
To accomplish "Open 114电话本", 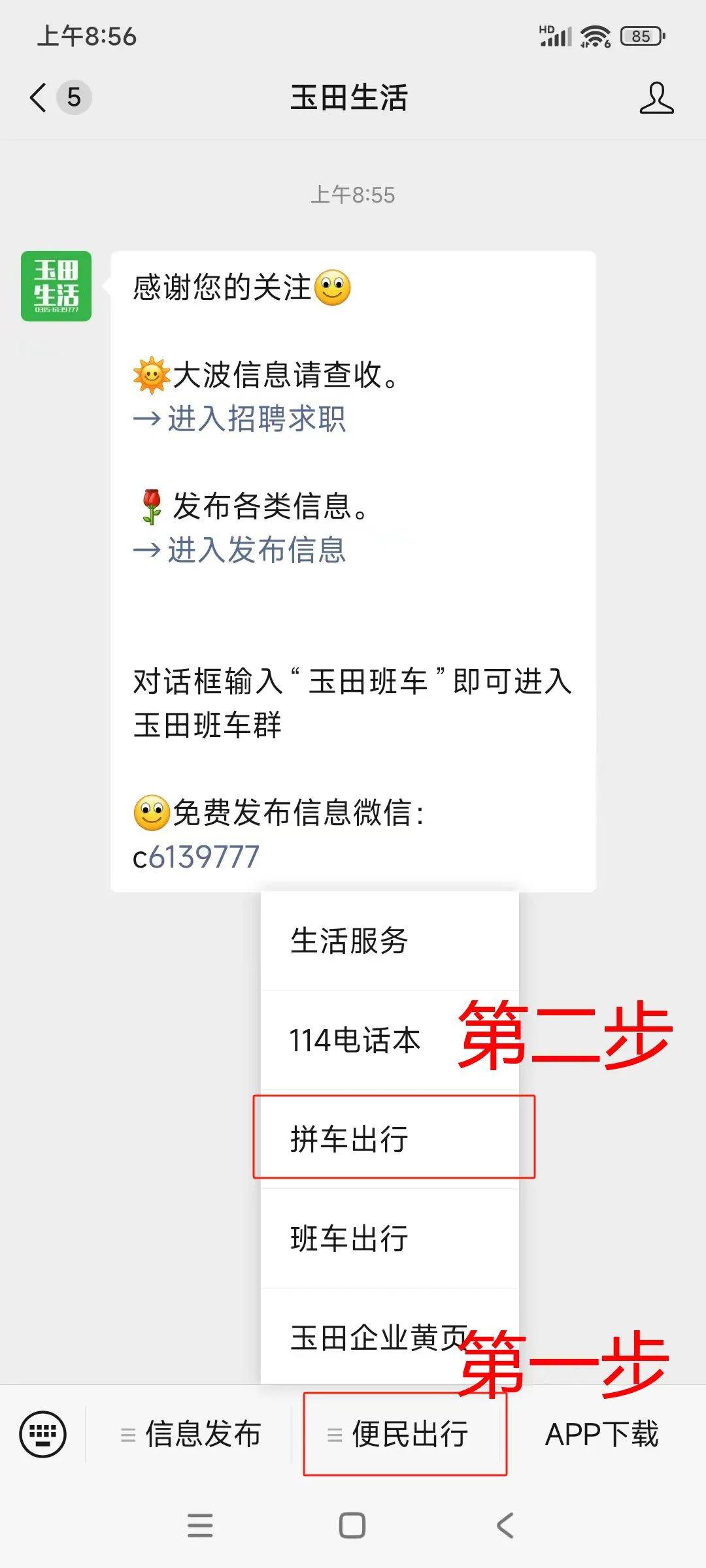I will point(354,1040).
